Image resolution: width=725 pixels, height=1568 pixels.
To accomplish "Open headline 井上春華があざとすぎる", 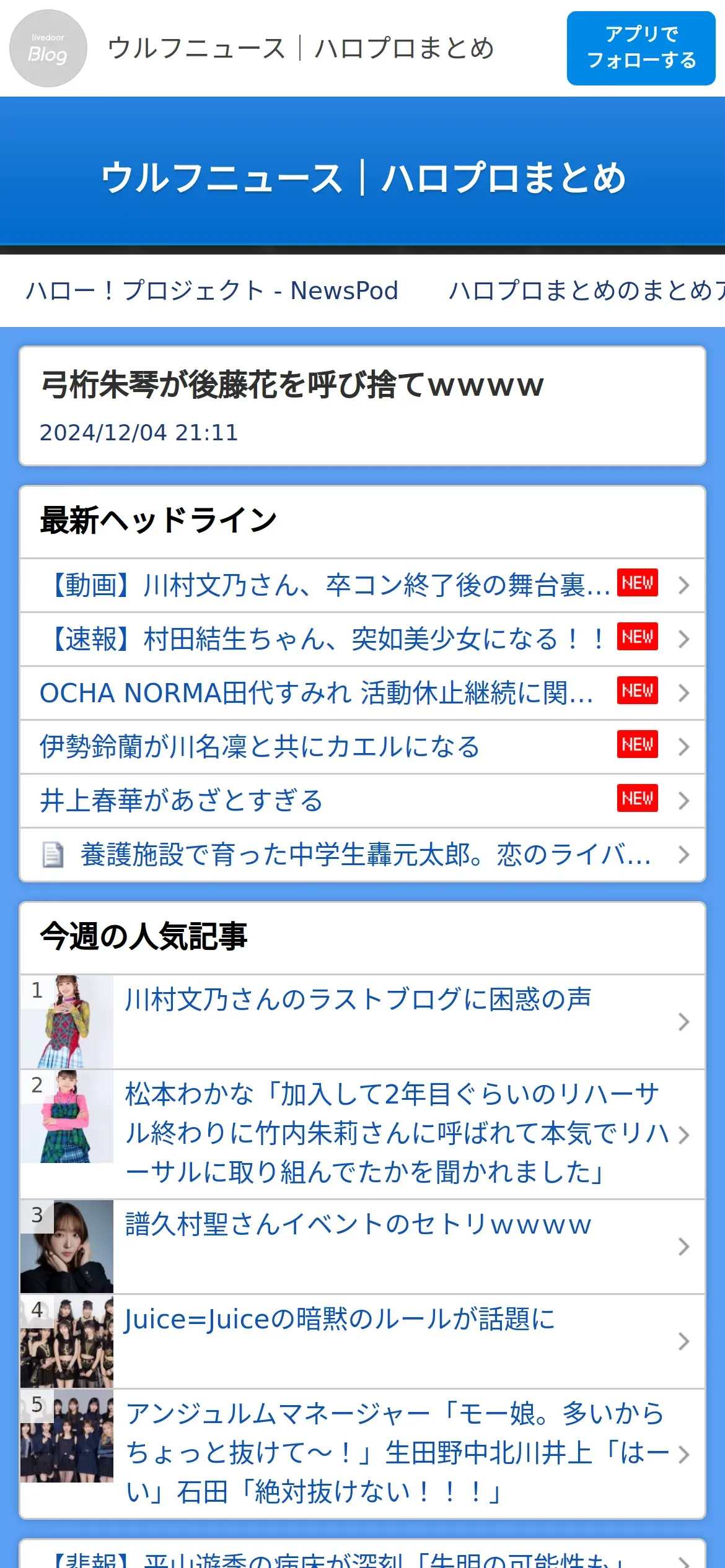I will tap(182, 801).
